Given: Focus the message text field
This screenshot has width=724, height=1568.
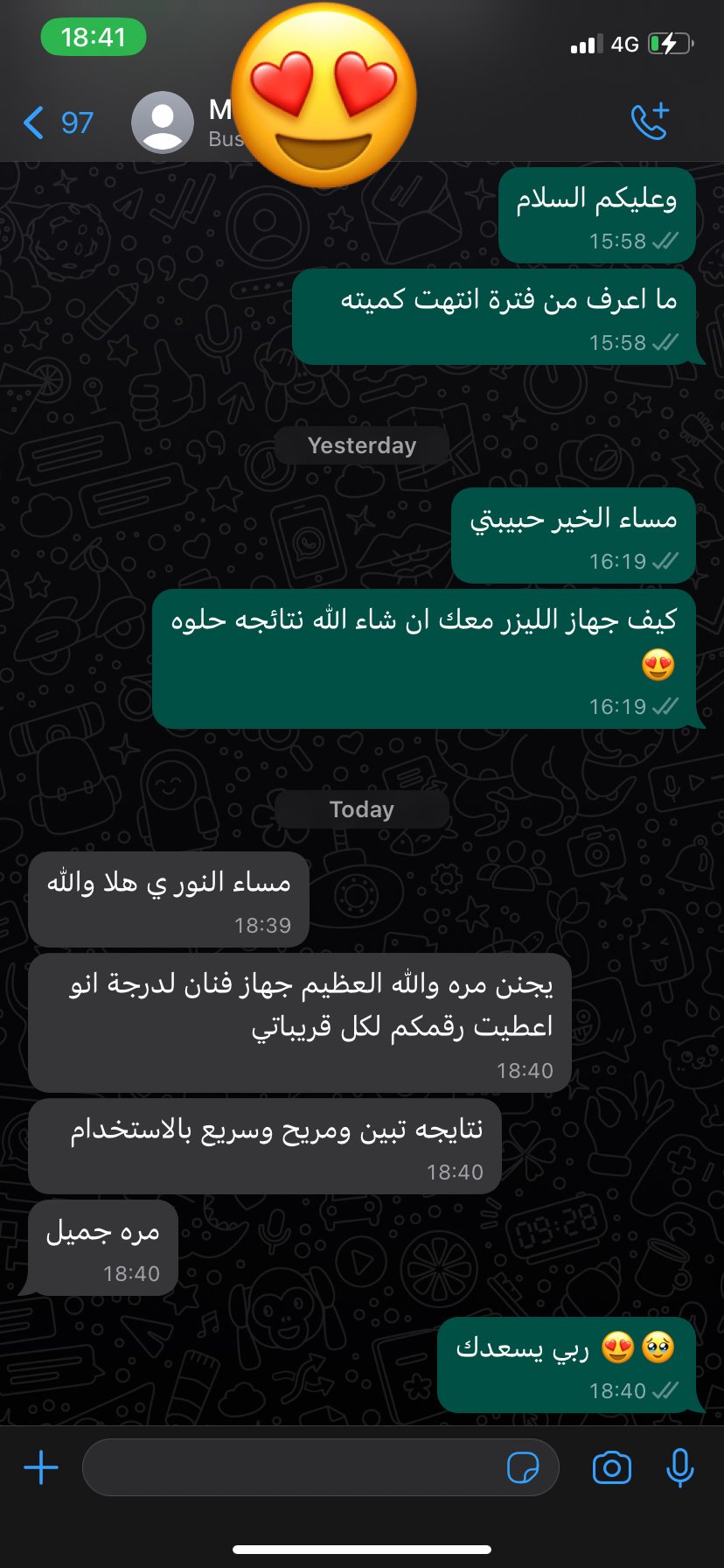Looking at the screenshot, I should (x=289, y=1467).
